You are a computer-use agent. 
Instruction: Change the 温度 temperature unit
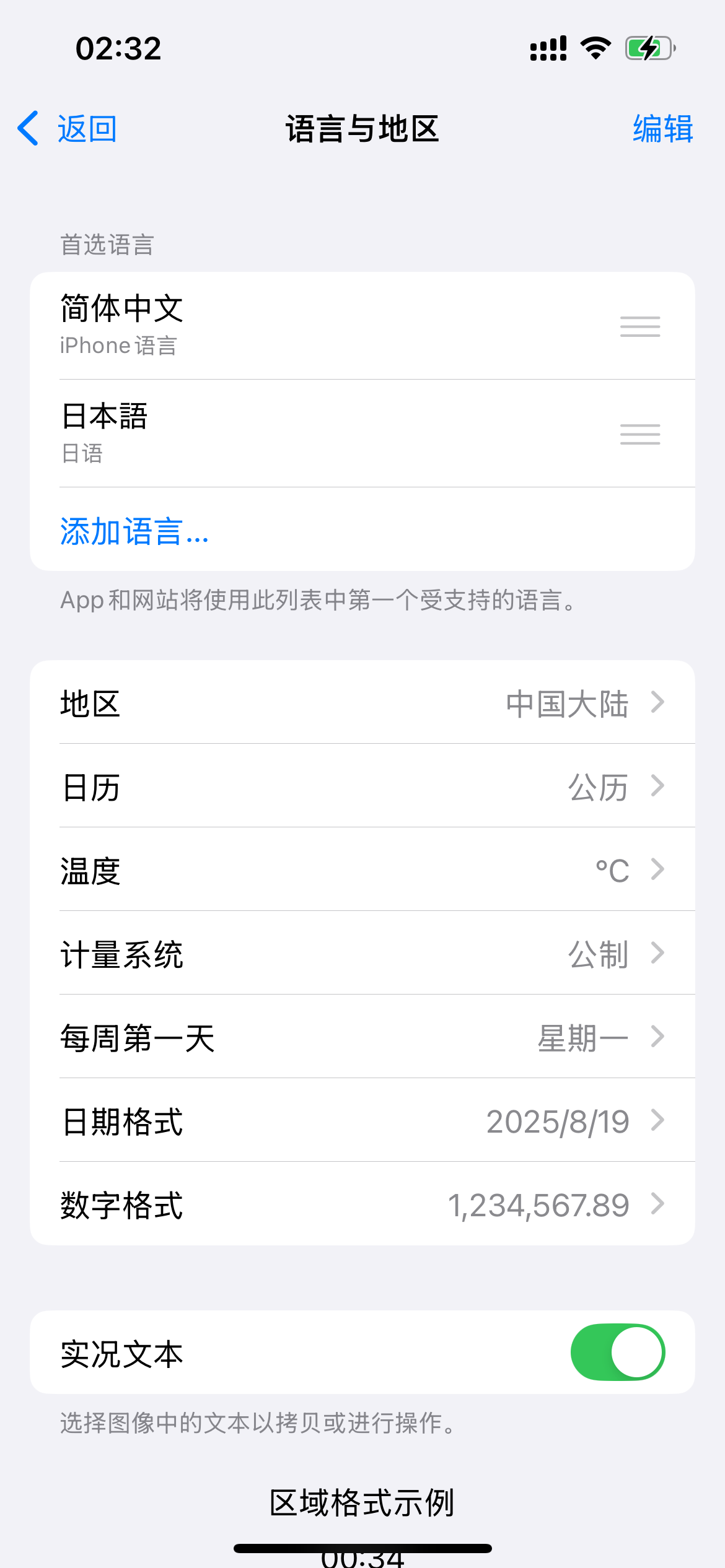click(x=362, y=869)
